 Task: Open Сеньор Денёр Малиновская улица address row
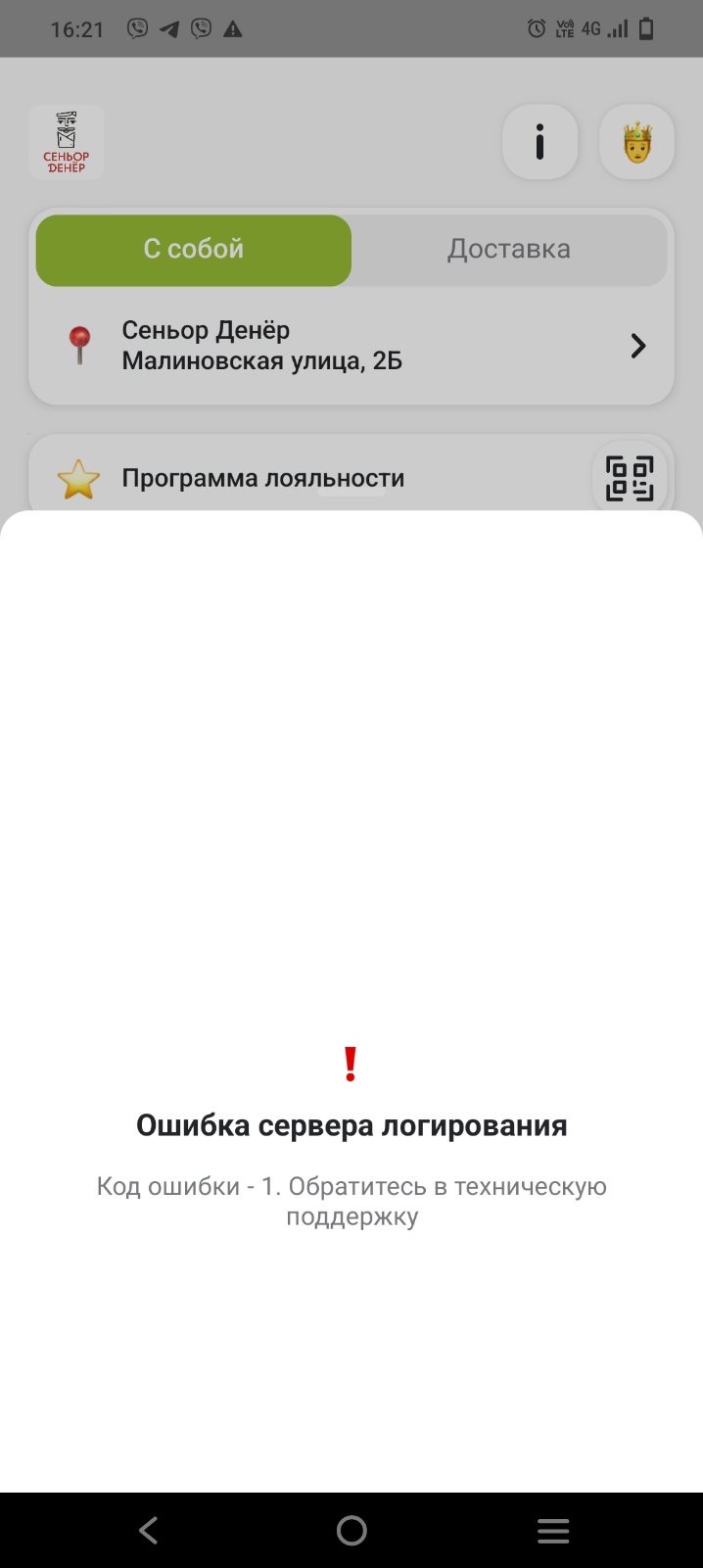coord(351,346)
